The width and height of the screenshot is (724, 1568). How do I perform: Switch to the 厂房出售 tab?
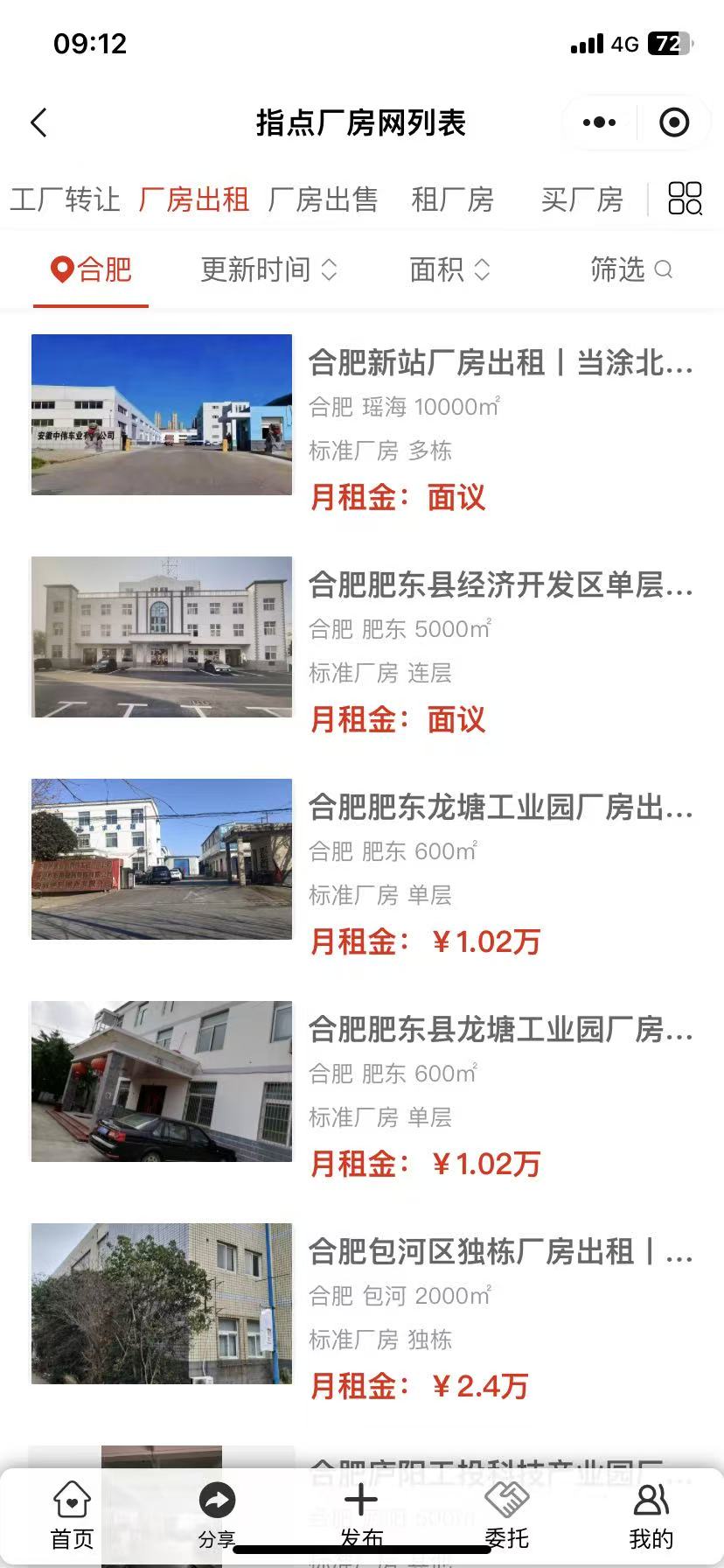pyautogui.click(x=323, y=199)
